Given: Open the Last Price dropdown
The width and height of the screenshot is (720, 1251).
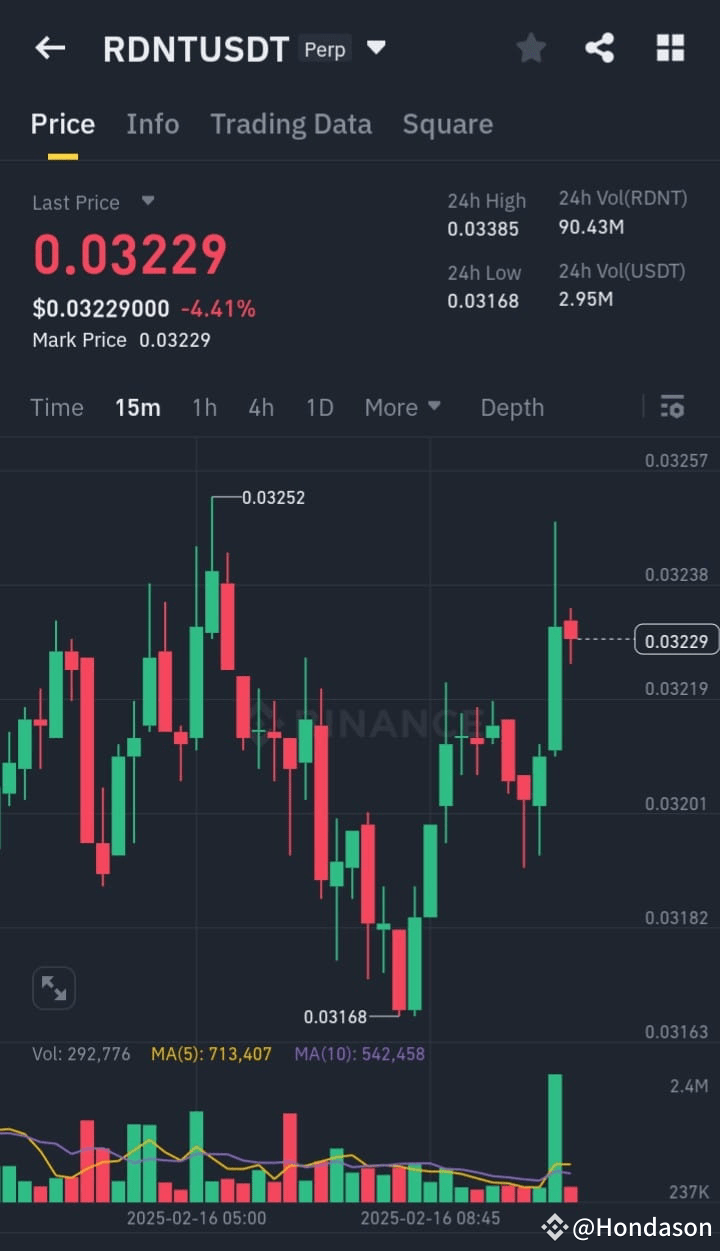Looking at the screenshot, I should click(x=146, y=202).
